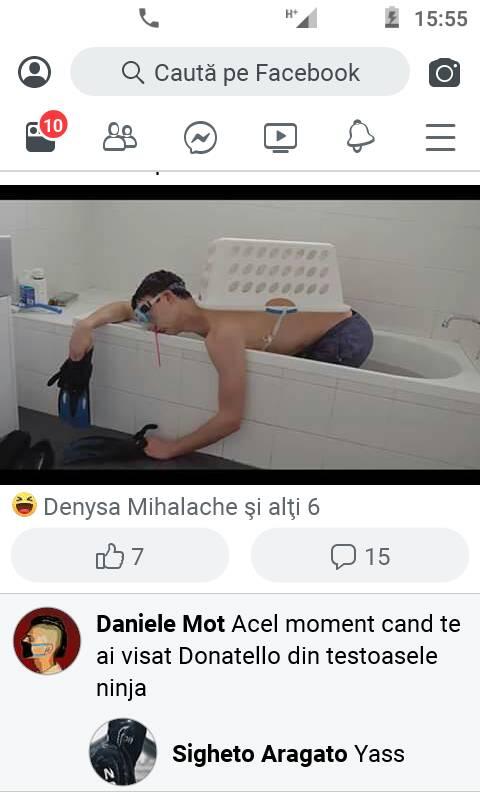Screen dimensions: 480x800
Task: View reactions from Denysa Mihalache and others
Action: [x=166, y=507]
